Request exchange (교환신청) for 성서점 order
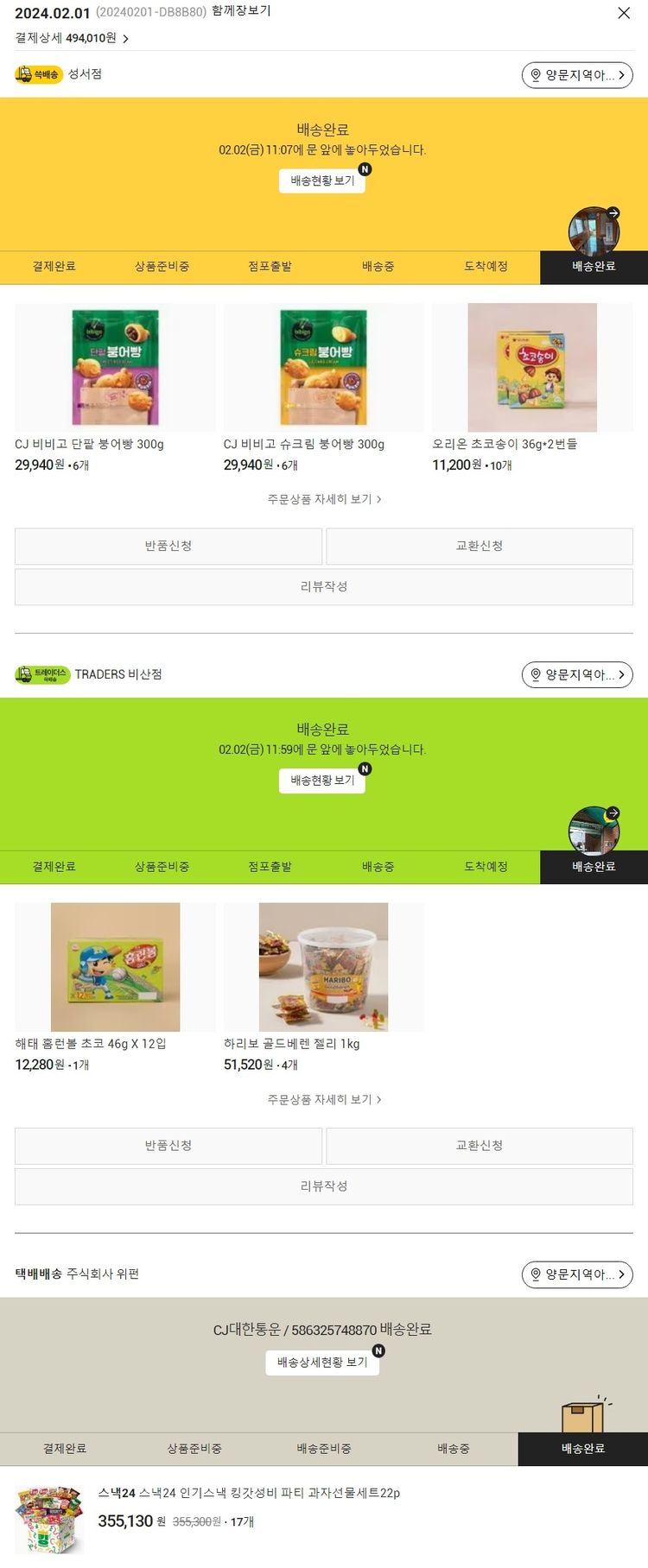This screenshot has width=648, height=1568. 480,546
